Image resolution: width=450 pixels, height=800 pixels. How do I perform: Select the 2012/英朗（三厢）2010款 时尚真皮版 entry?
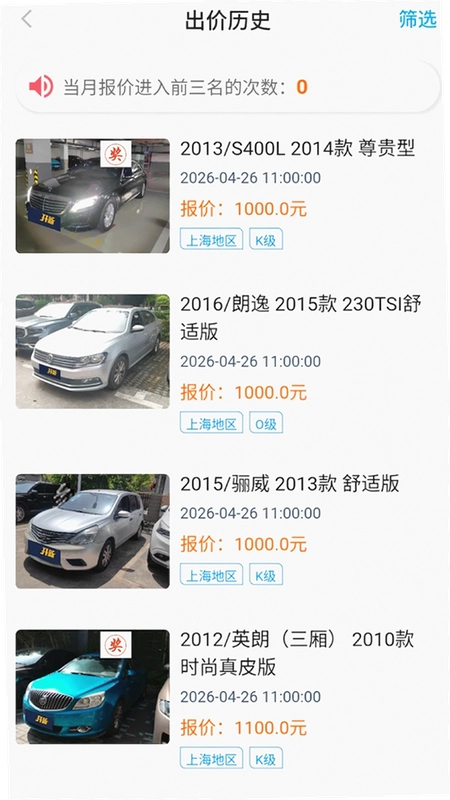tap(225, 699)
